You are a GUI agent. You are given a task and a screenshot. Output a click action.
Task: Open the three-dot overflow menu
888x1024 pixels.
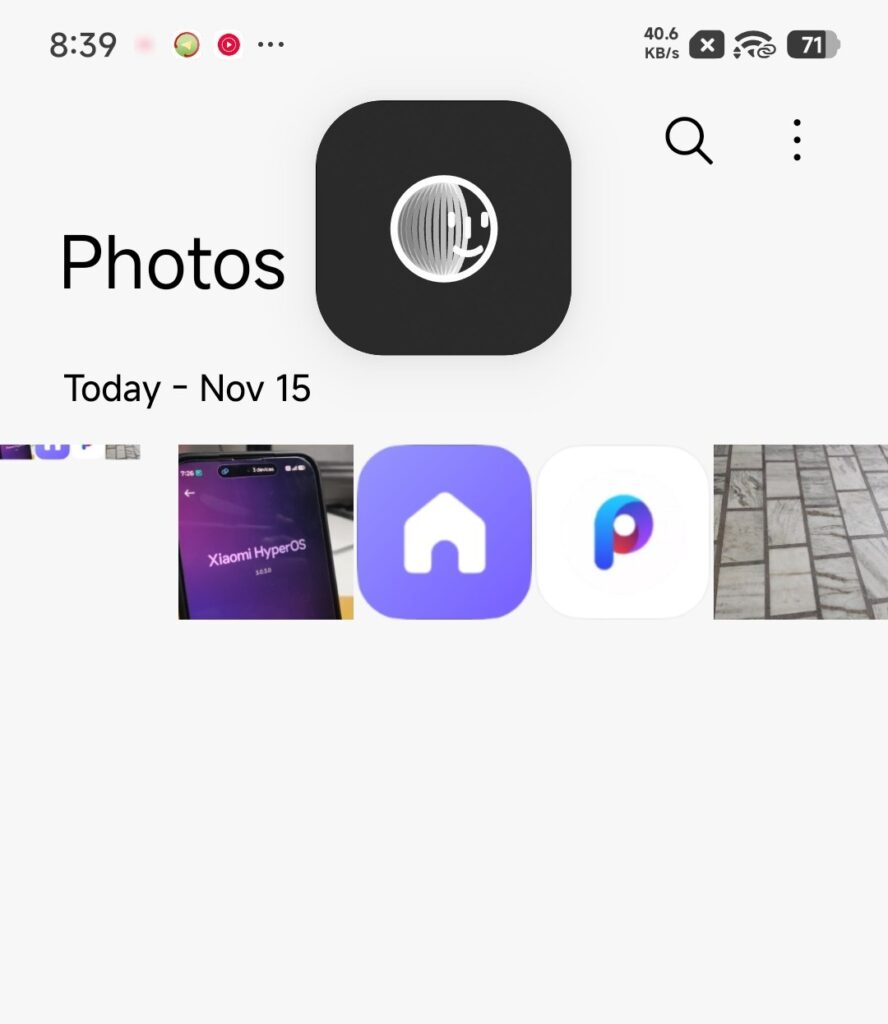(796, 140)
